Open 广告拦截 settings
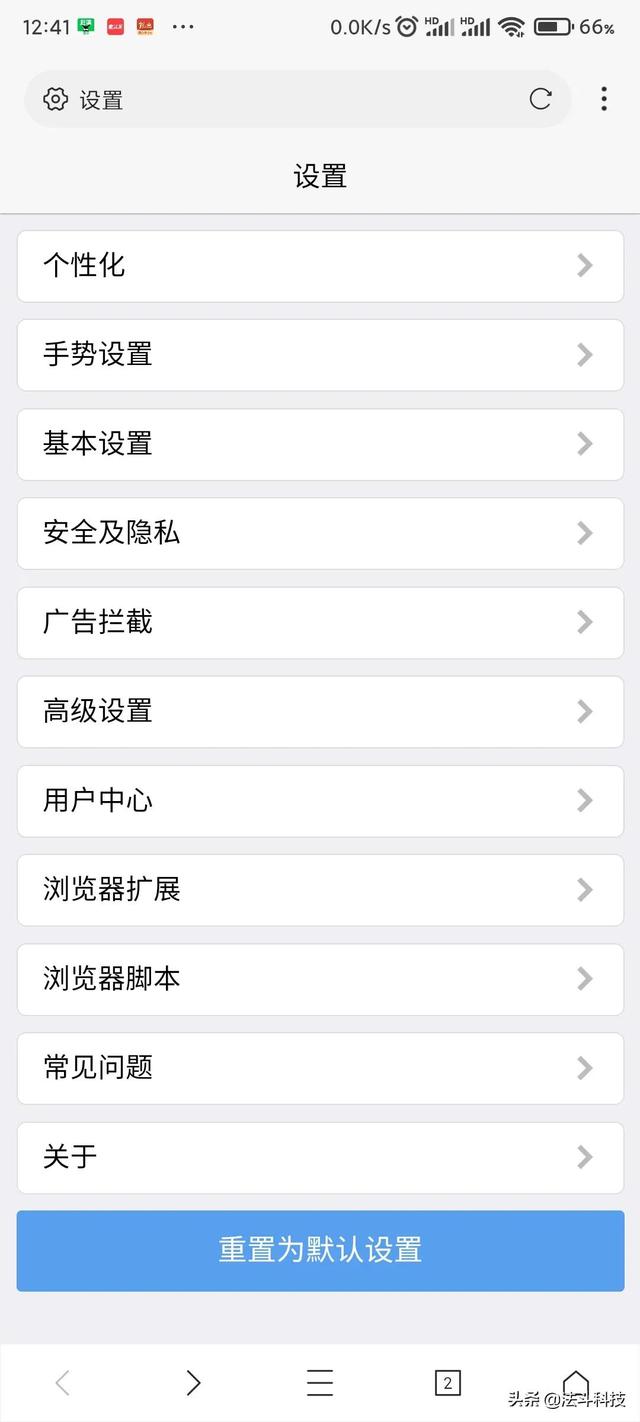The height and width of the screenshot is (1422, 640). point(320,623)
